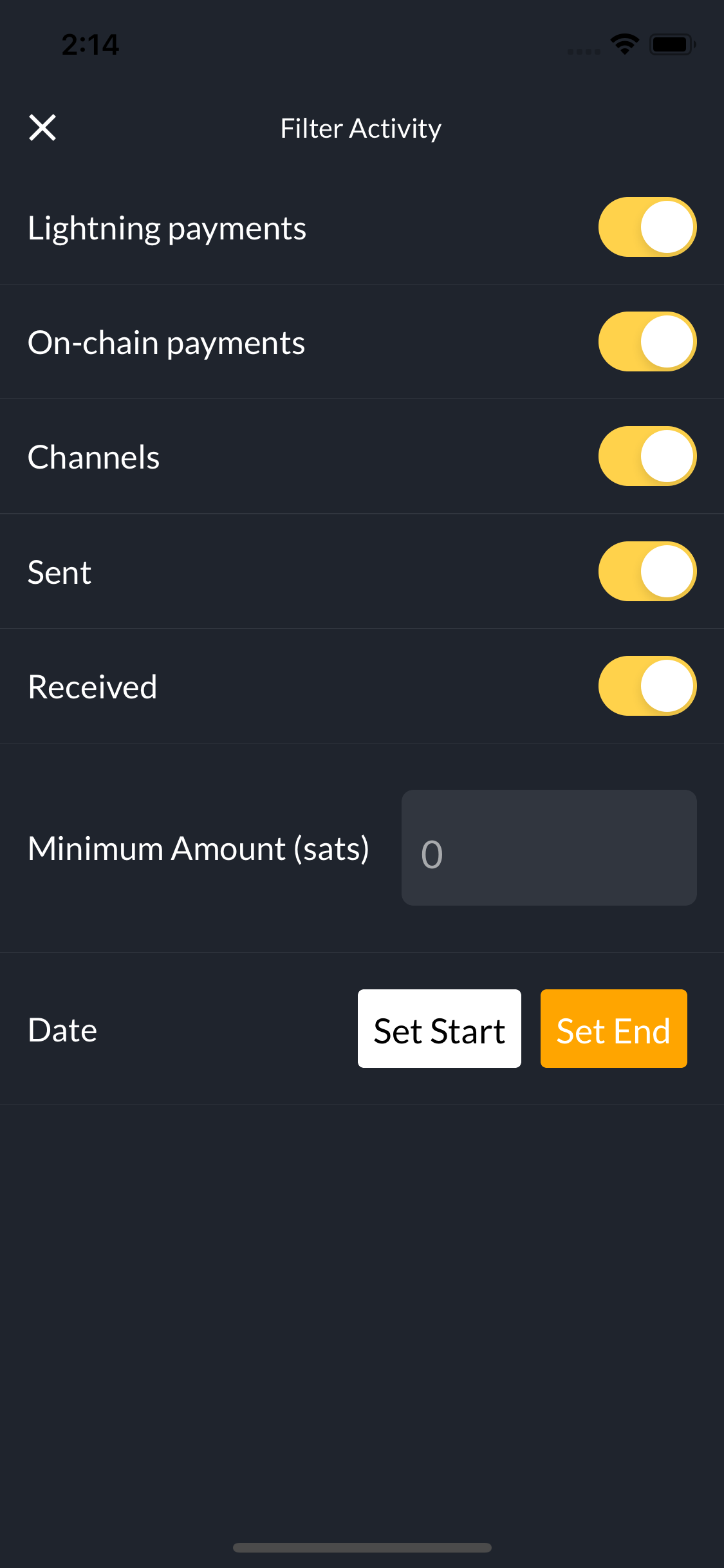
Task: Tap the Channels row label
Action: pyautogui.click(x=94, y=456)
